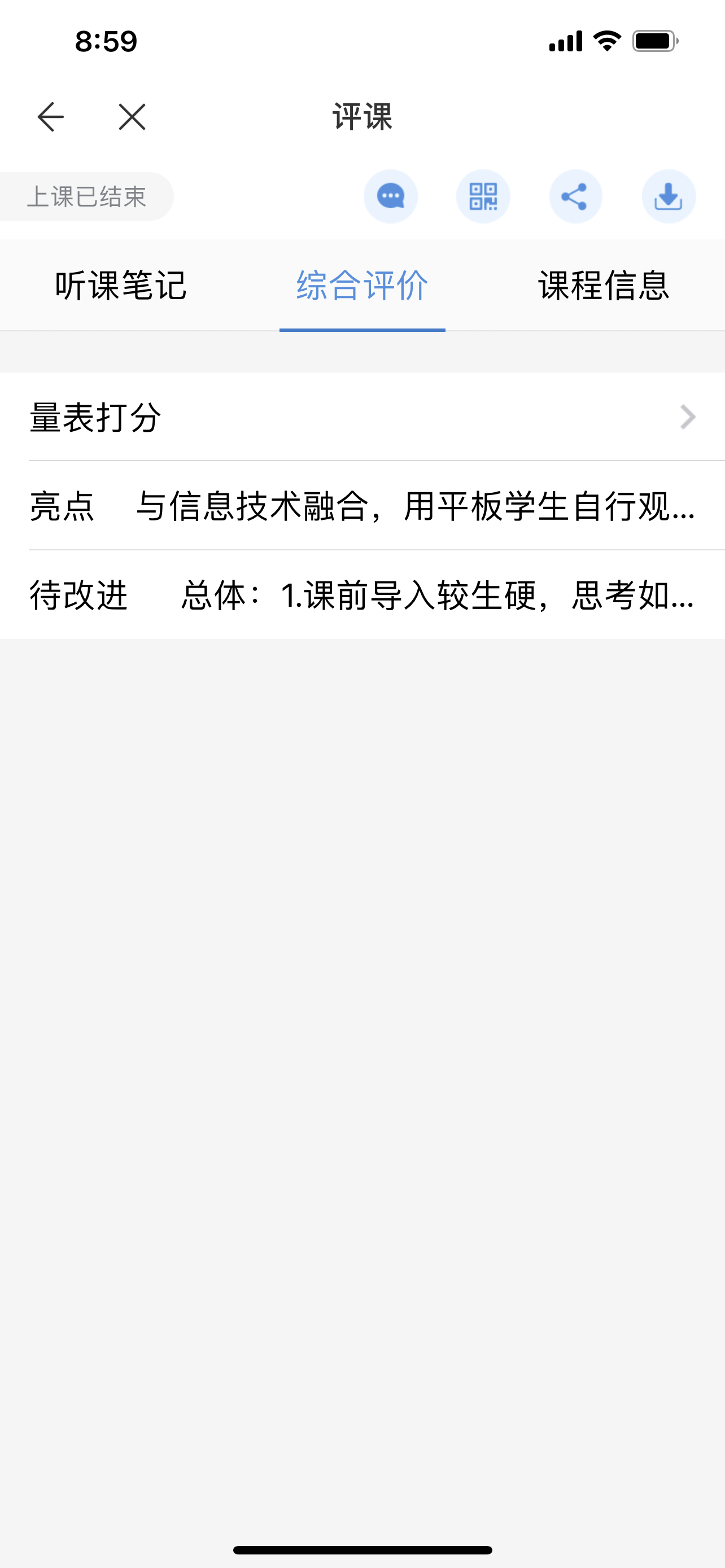The width and height of the screenshot is (725, 1568).
Task: Go back with the arrow icon
Action: pos(50,117)
